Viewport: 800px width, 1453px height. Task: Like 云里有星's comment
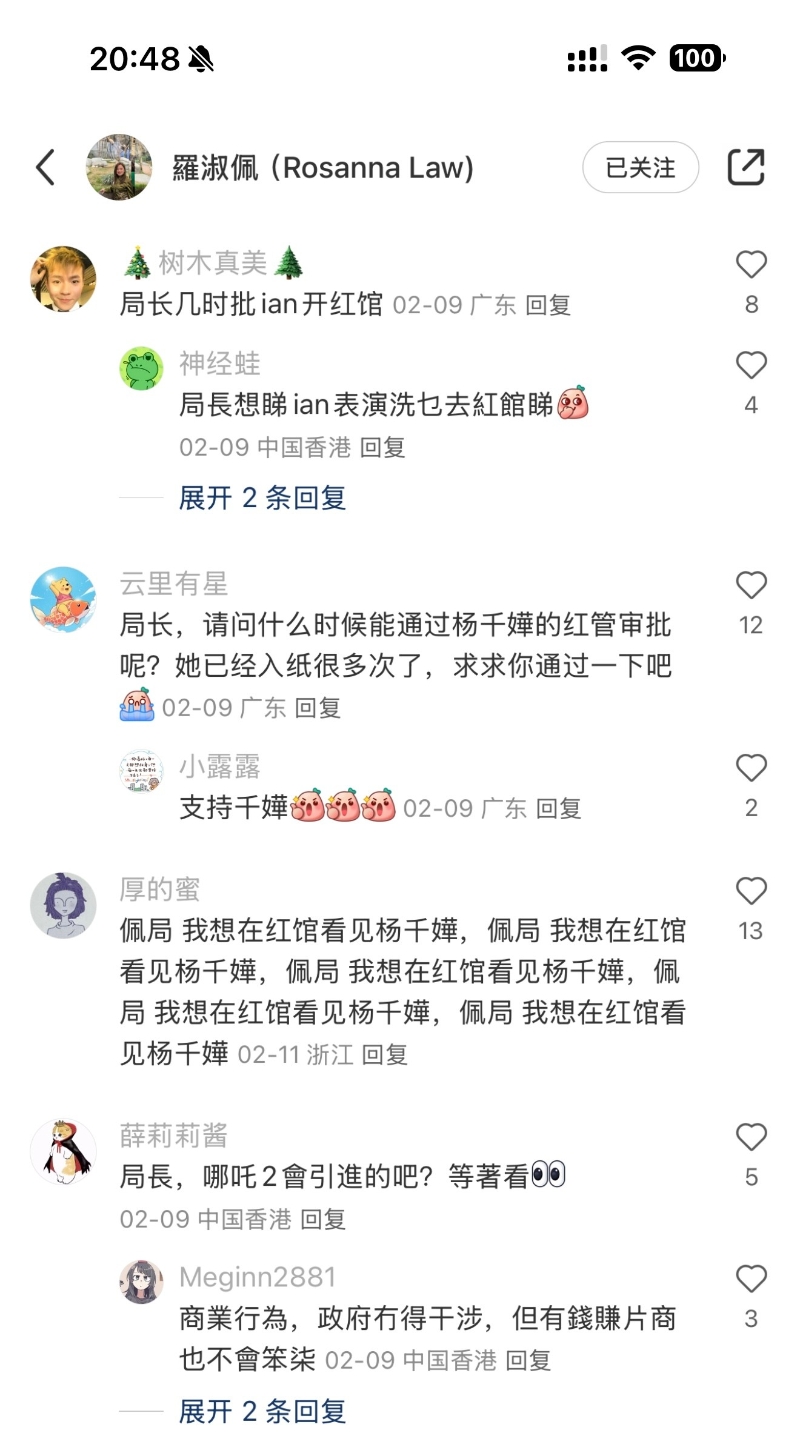[x=751, y=586]
